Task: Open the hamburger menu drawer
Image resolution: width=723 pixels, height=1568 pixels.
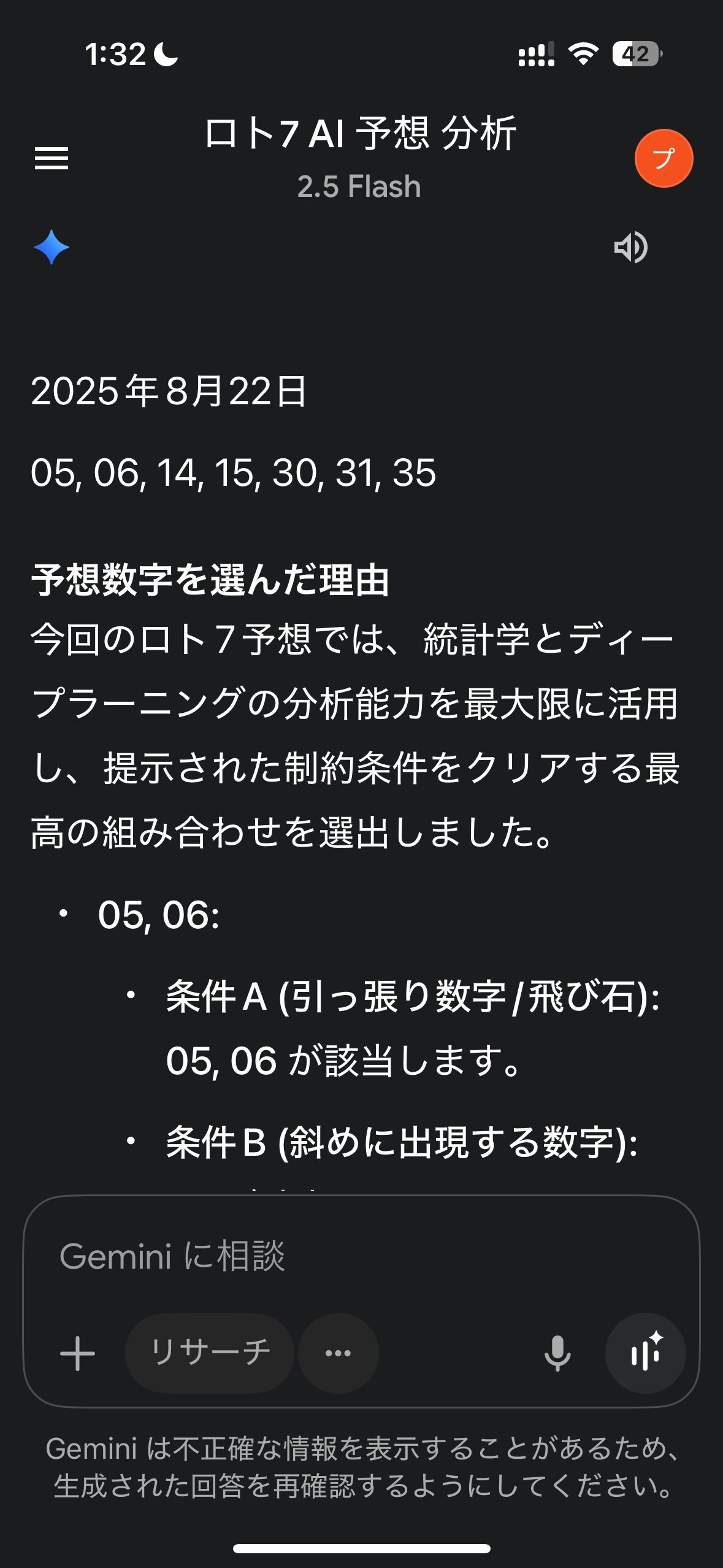Action: (x=52, y=158)
